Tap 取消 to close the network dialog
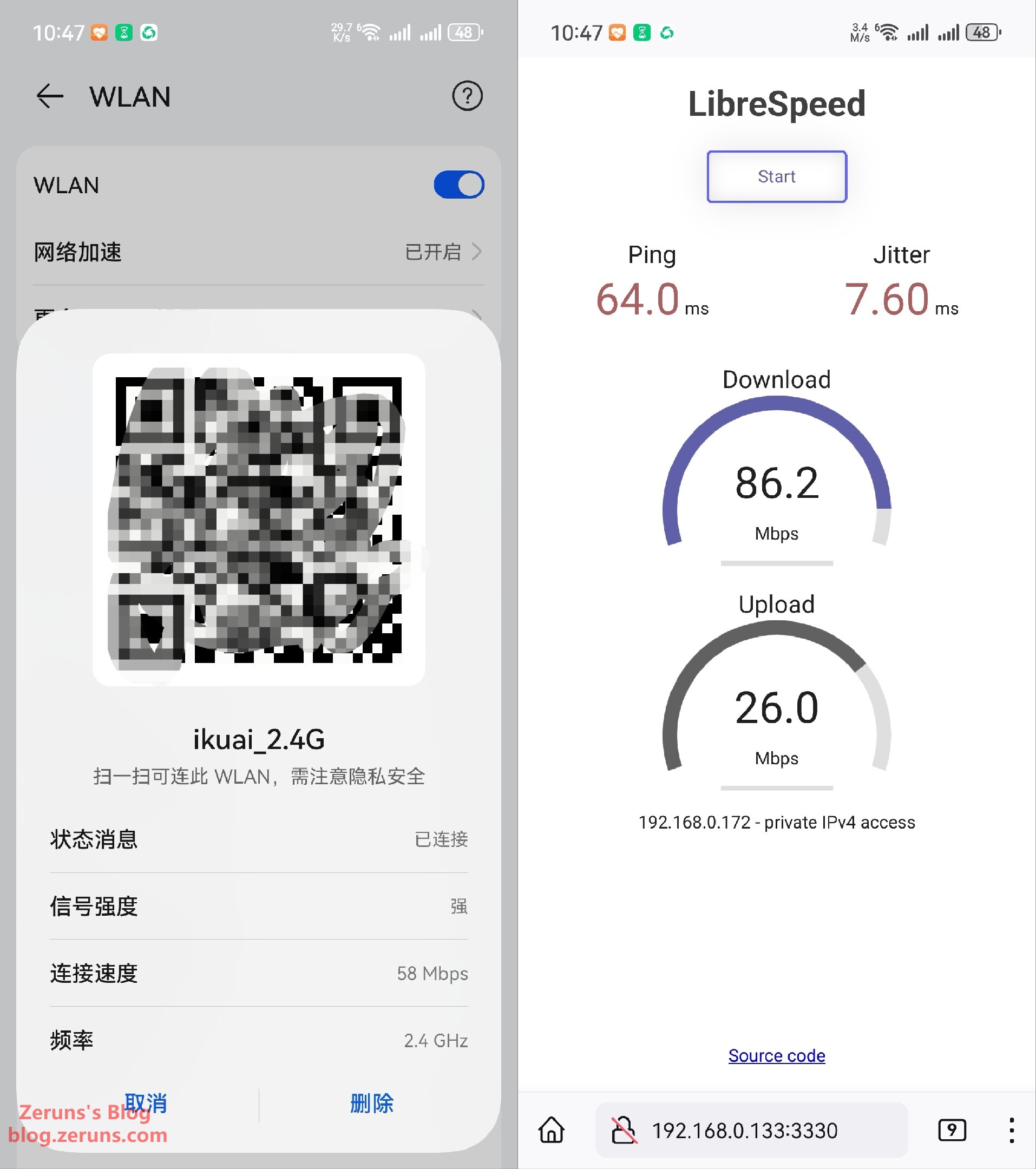Image resolution: width=1036 pixels, height=1169 pixels. pyautogui.click(x=145, y=1102)
